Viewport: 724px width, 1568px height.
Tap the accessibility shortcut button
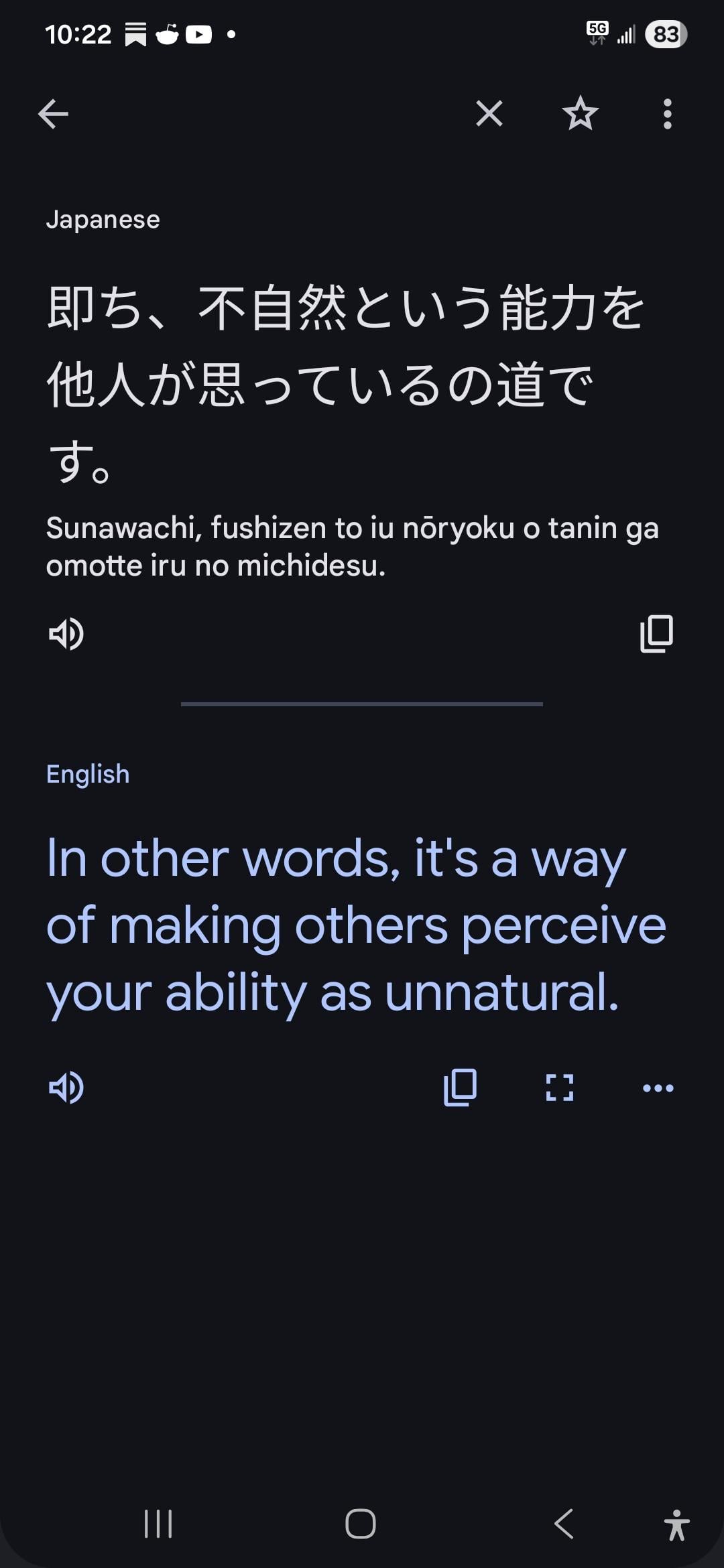pos(676,1525)
